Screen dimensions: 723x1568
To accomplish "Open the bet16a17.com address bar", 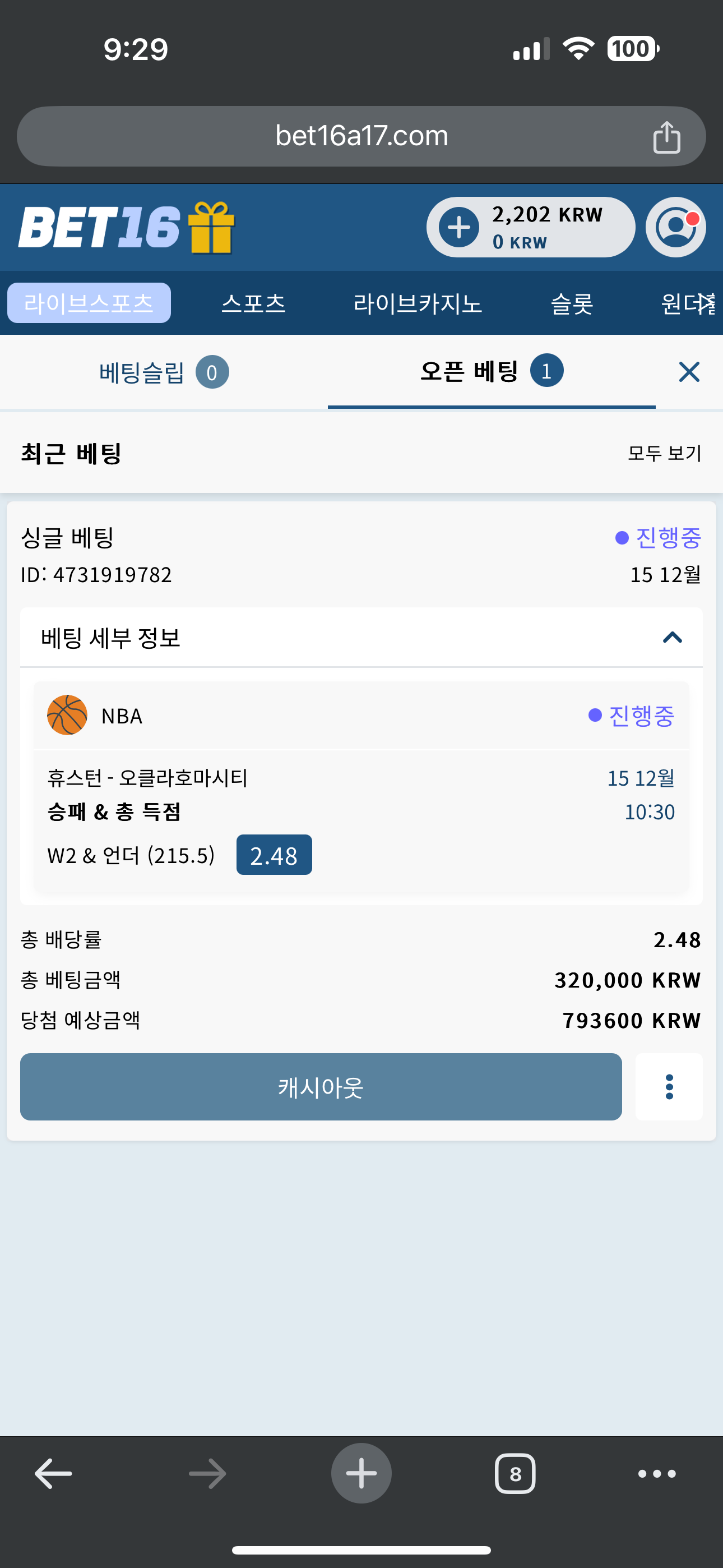I will click(361, 136).
